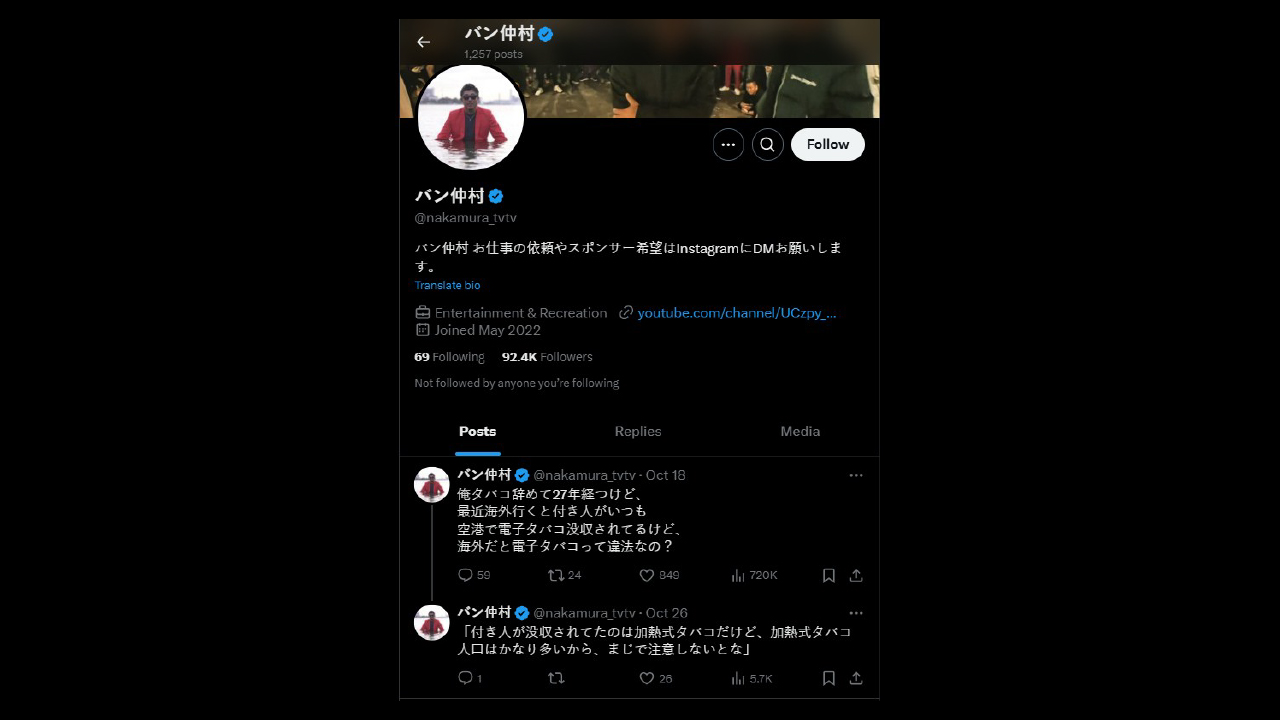This screenshot has width=1280, height=720.
Task: View the 92.4K Followers list
Action: point(547,357)
